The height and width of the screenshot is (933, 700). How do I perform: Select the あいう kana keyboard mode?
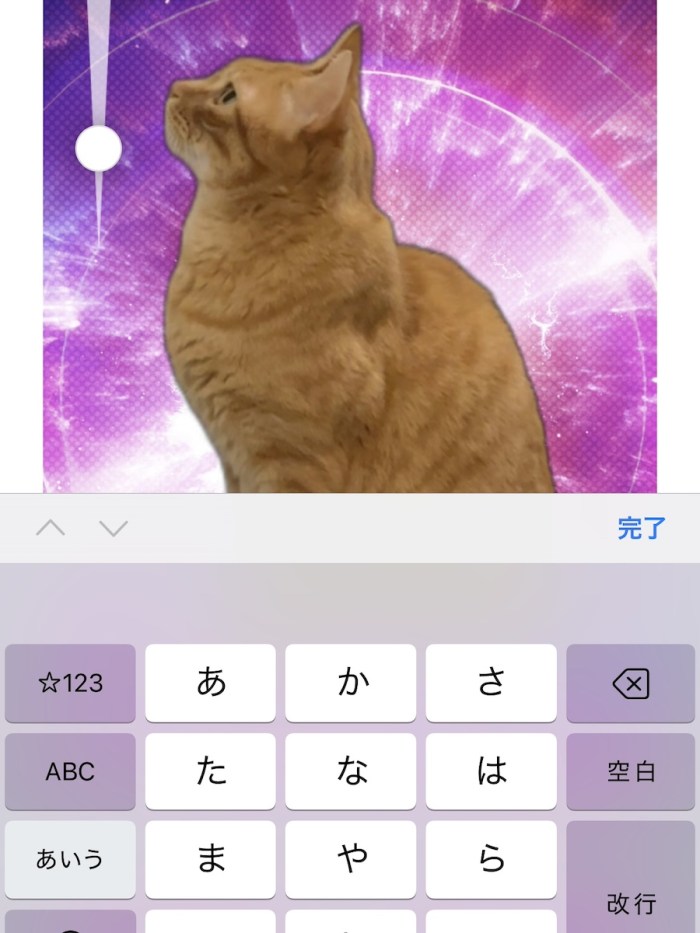70,859
